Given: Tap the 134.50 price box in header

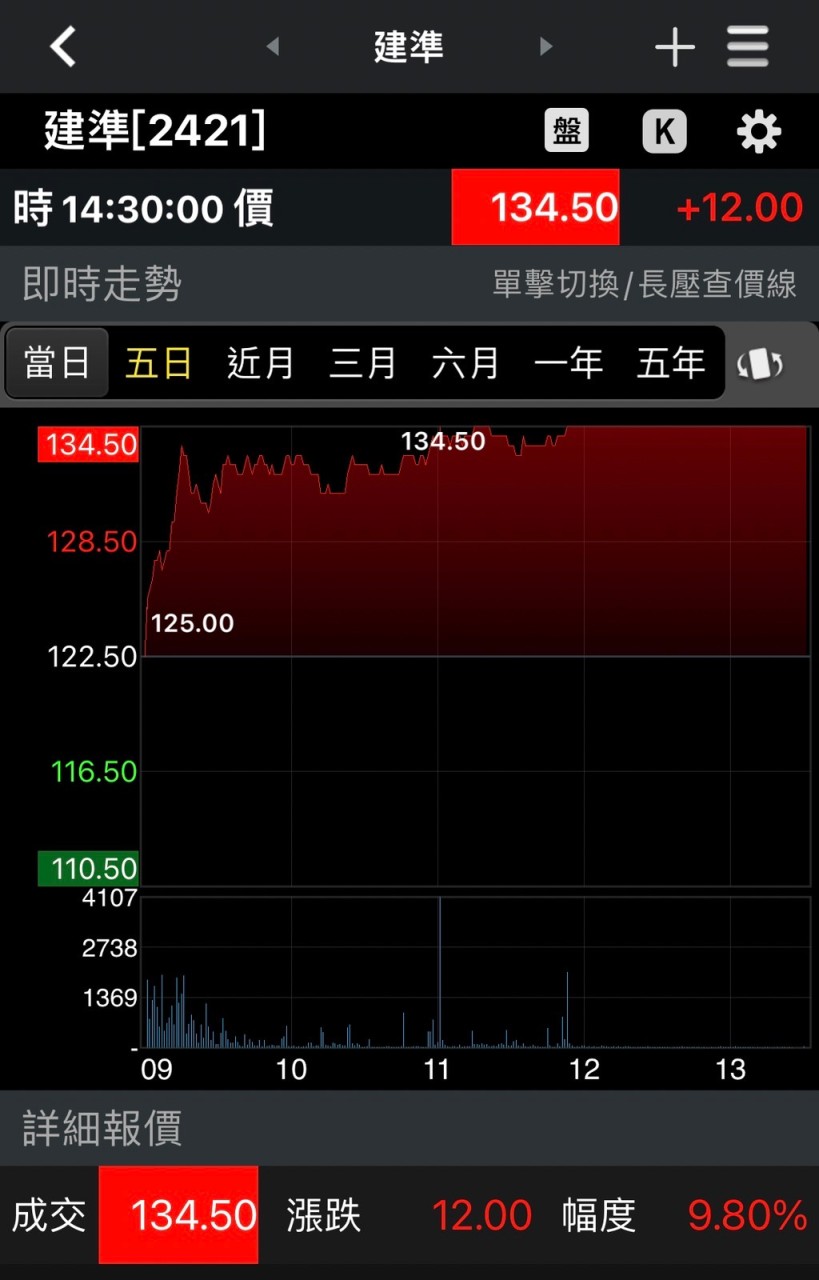Looking at the screenshot, I should click(x=535, y=207).
